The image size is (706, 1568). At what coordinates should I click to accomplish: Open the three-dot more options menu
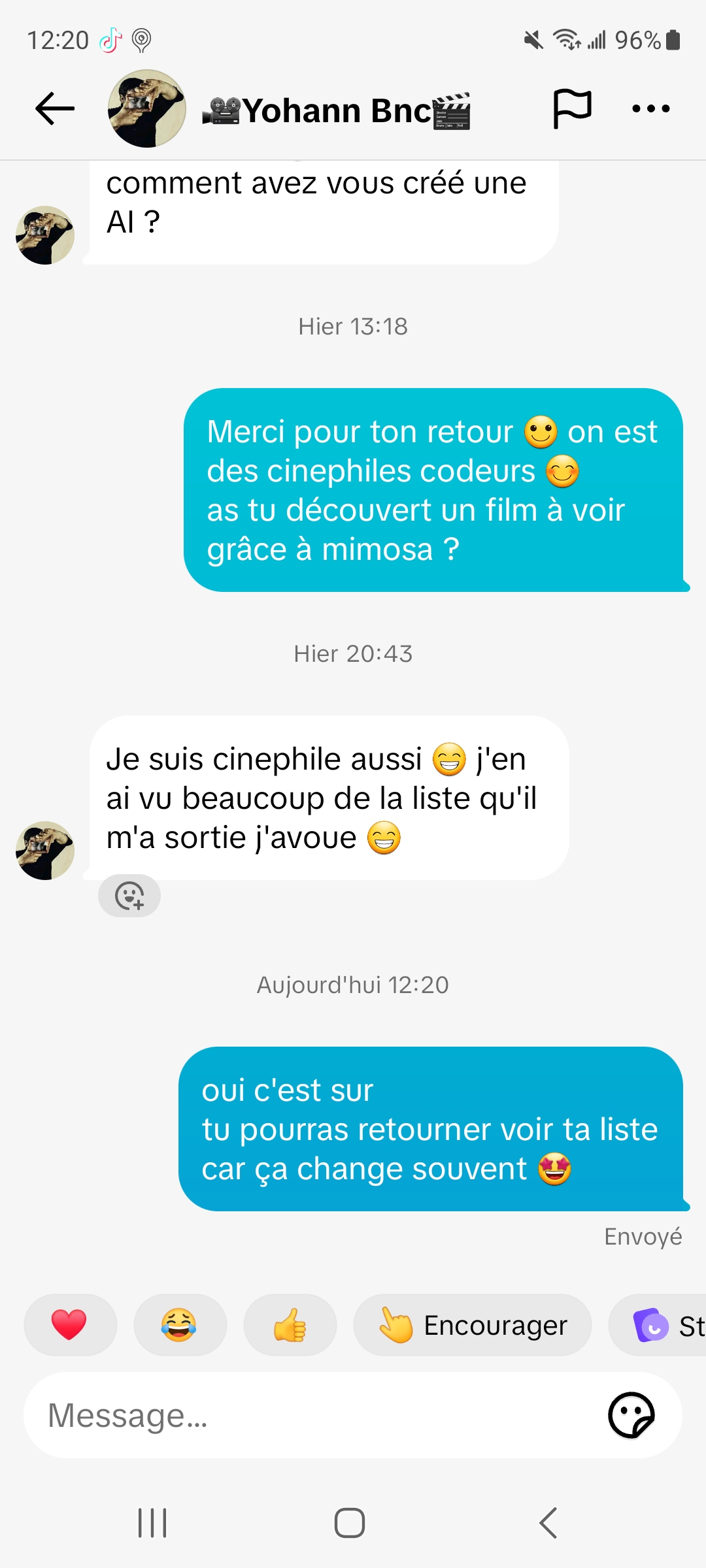click(x=650, y=108)
